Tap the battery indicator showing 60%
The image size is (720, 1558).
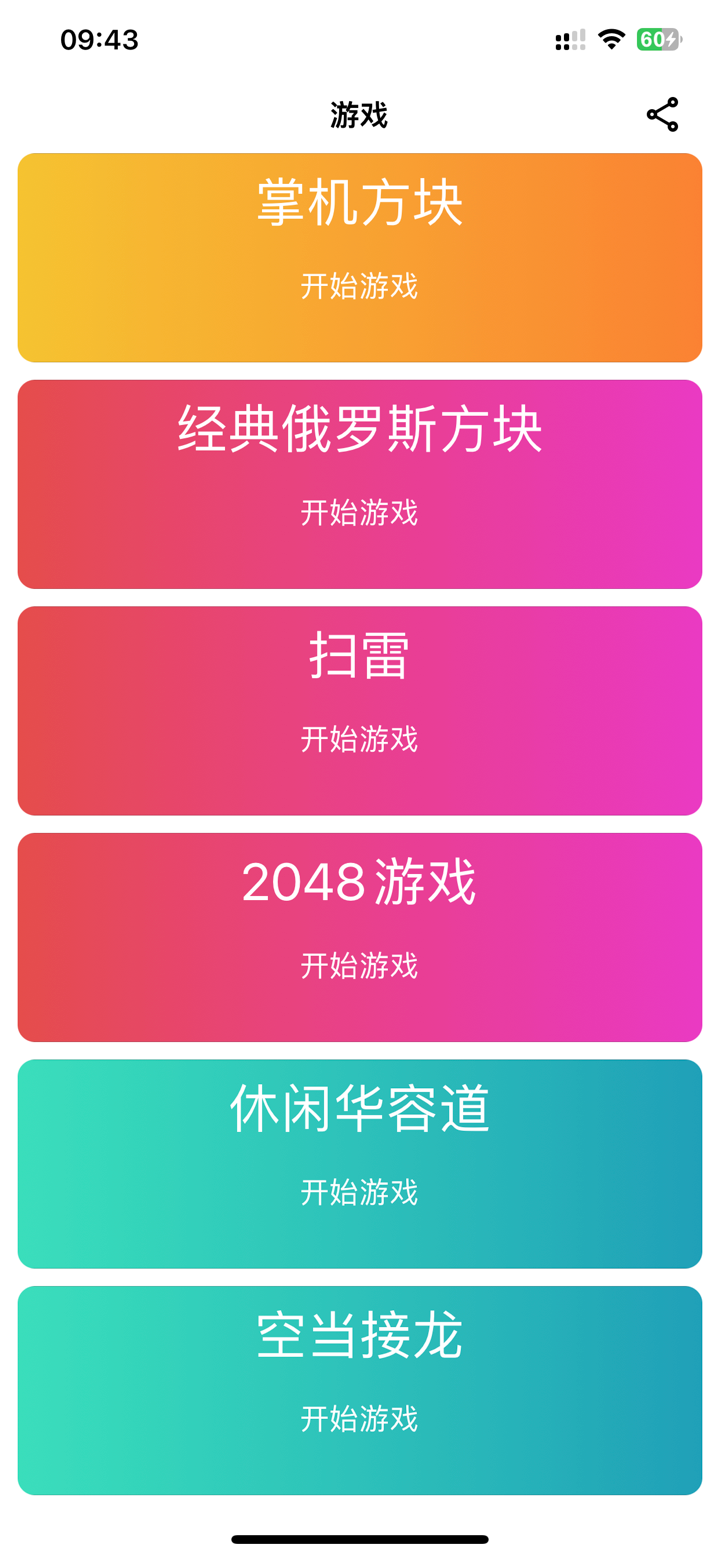coord(658,39)
